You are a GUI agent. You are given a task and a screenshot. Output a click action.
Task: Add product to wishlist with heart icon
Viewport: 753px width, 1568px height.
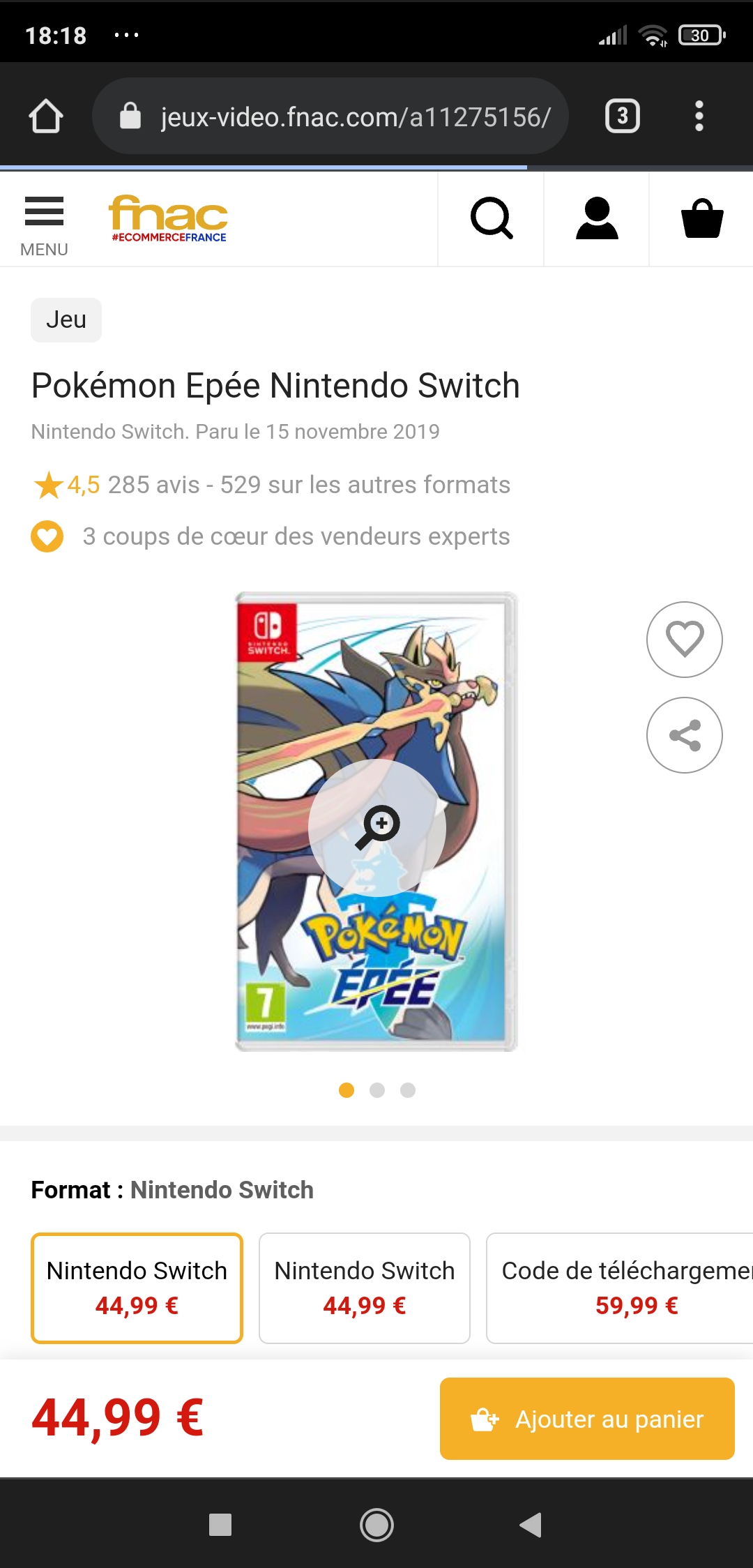point(685,639)
